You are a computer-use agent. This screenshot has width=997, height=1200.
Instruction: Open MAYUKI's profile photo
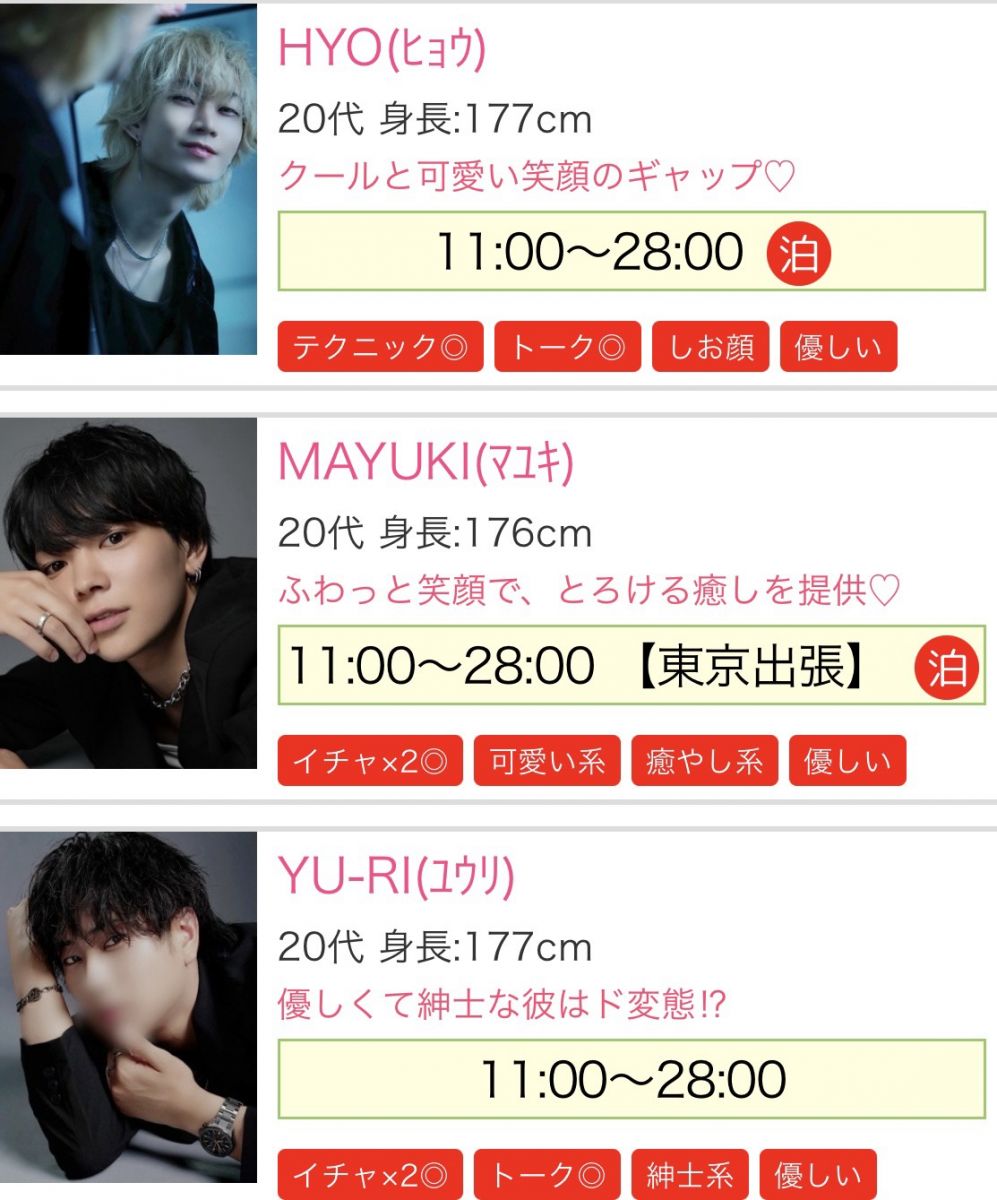128,592
